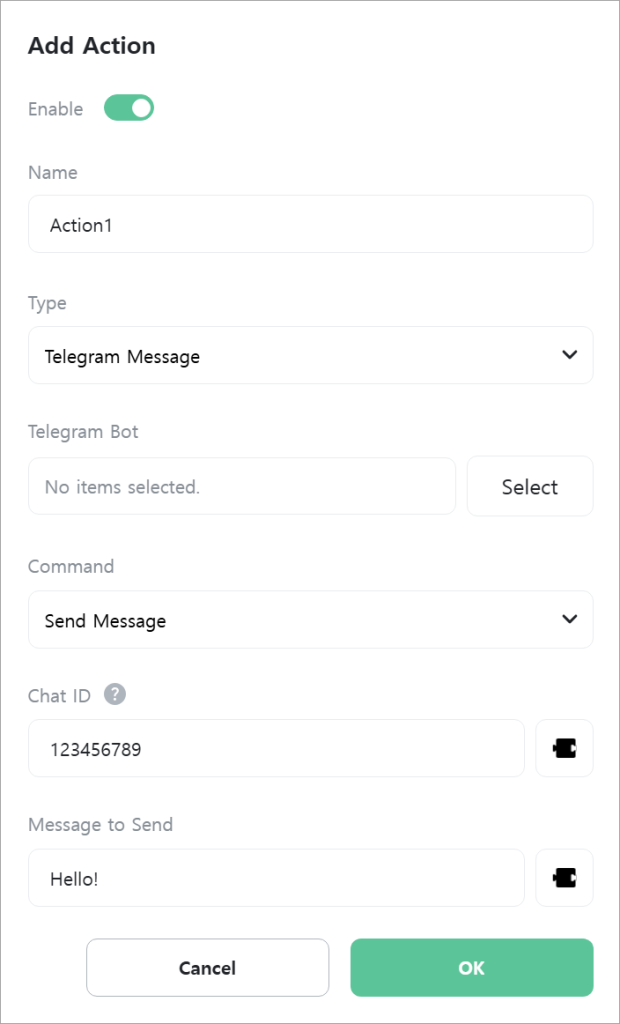The image size is (620, 1024).
Task: Toggle the Enable switch off
Action: point(129,108)
